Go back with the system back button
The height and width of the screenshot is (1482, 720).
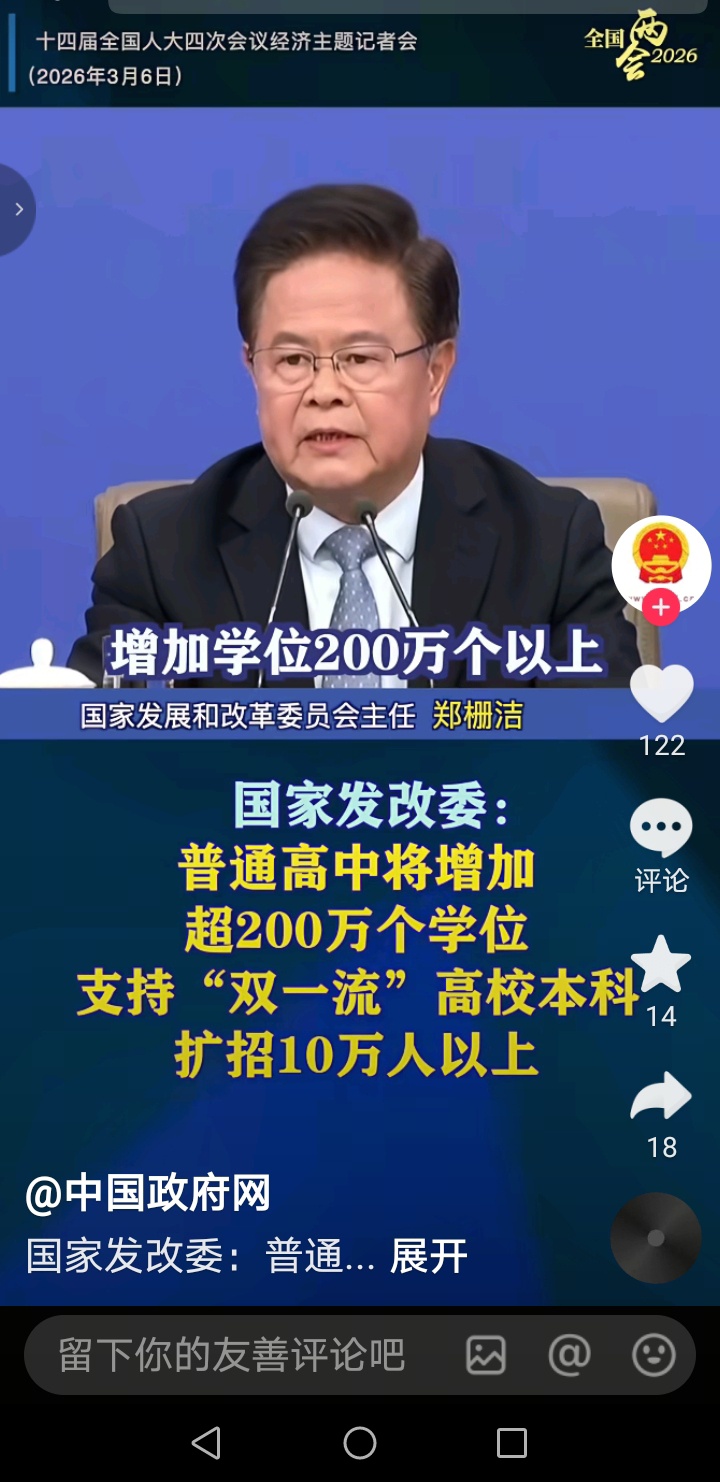coord(206,1442)
